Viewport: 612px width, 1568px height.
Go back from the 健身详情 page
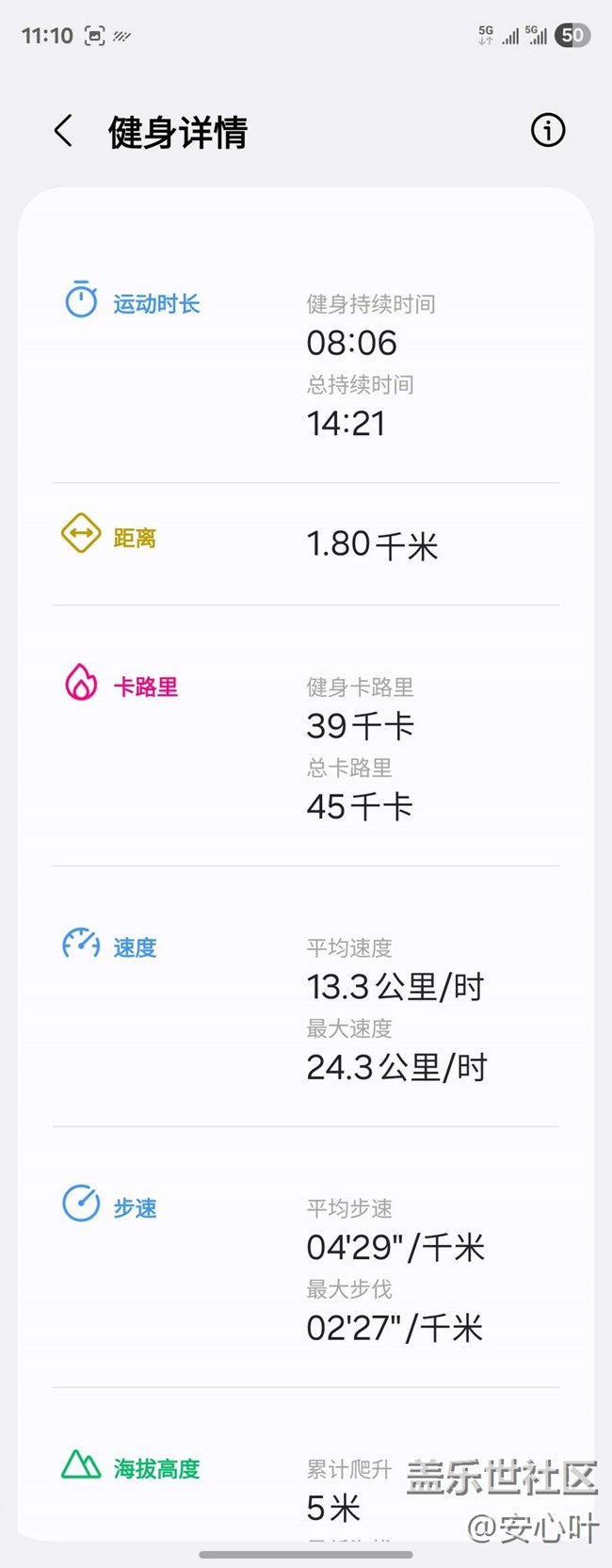63,131
